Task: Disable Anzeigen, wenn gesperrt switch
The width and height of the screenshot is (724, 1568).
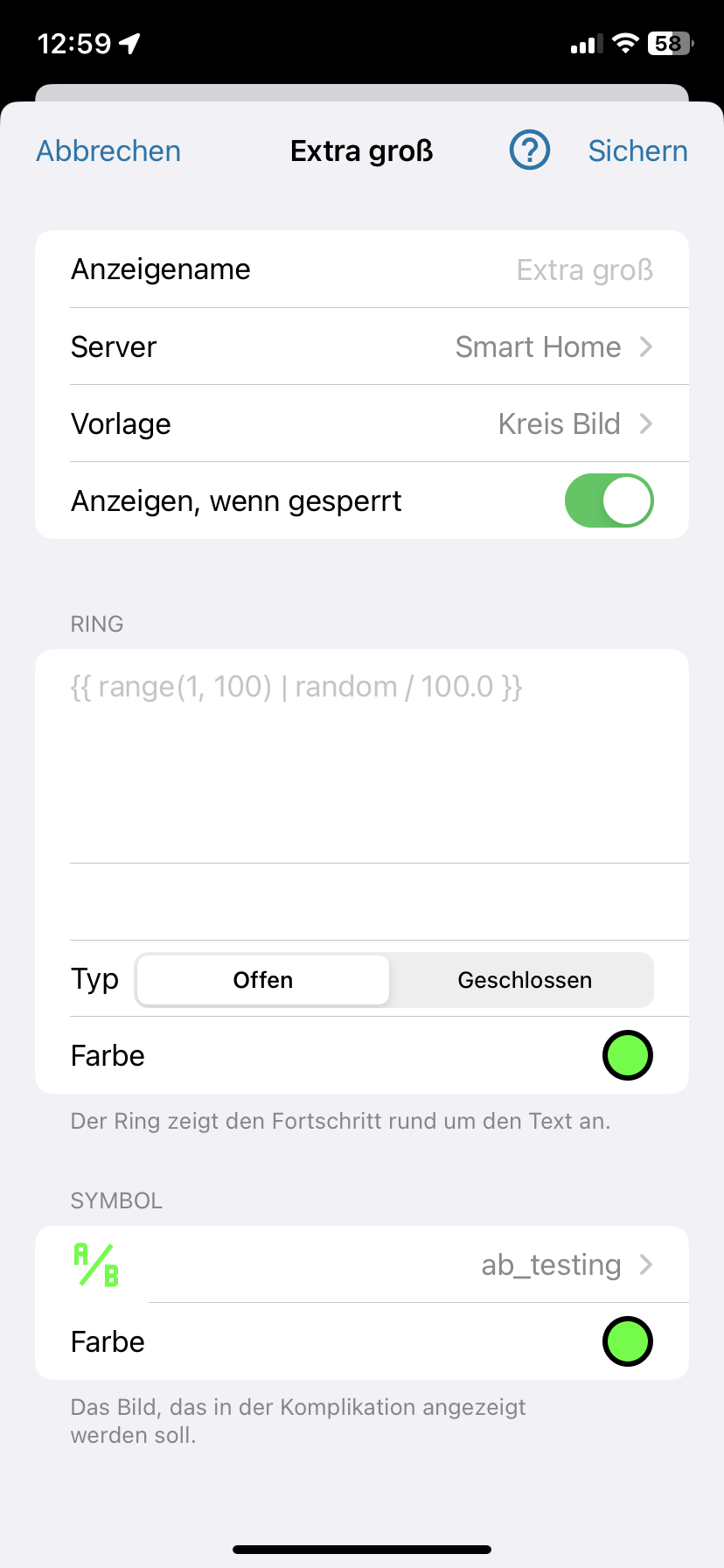Action: pos(609,500)
